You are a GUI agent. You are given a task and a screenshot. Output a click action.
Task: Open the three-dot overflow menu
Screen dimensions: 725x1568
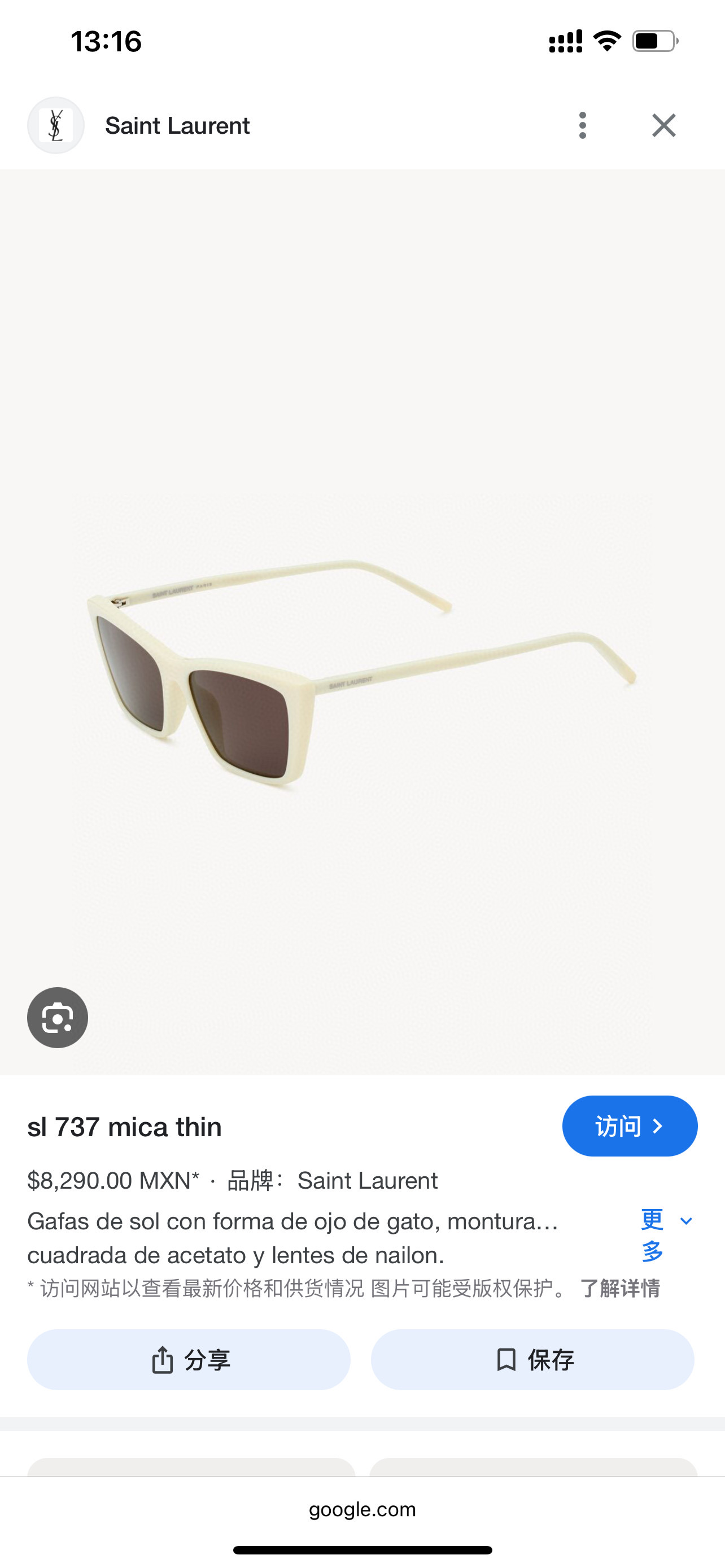coord(583,125)
